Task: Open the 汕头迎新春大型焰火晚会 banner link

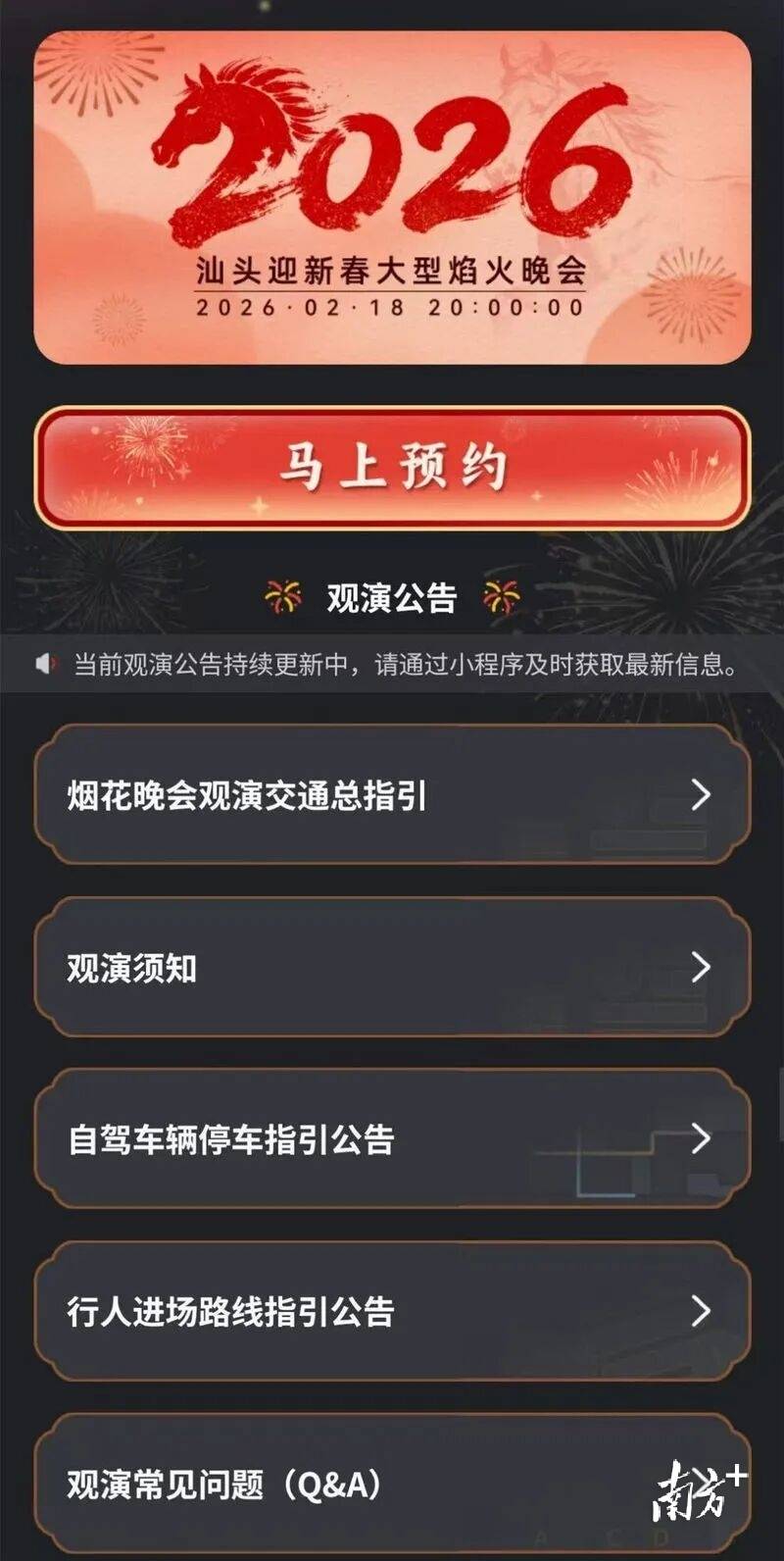Action: [390, 275]
